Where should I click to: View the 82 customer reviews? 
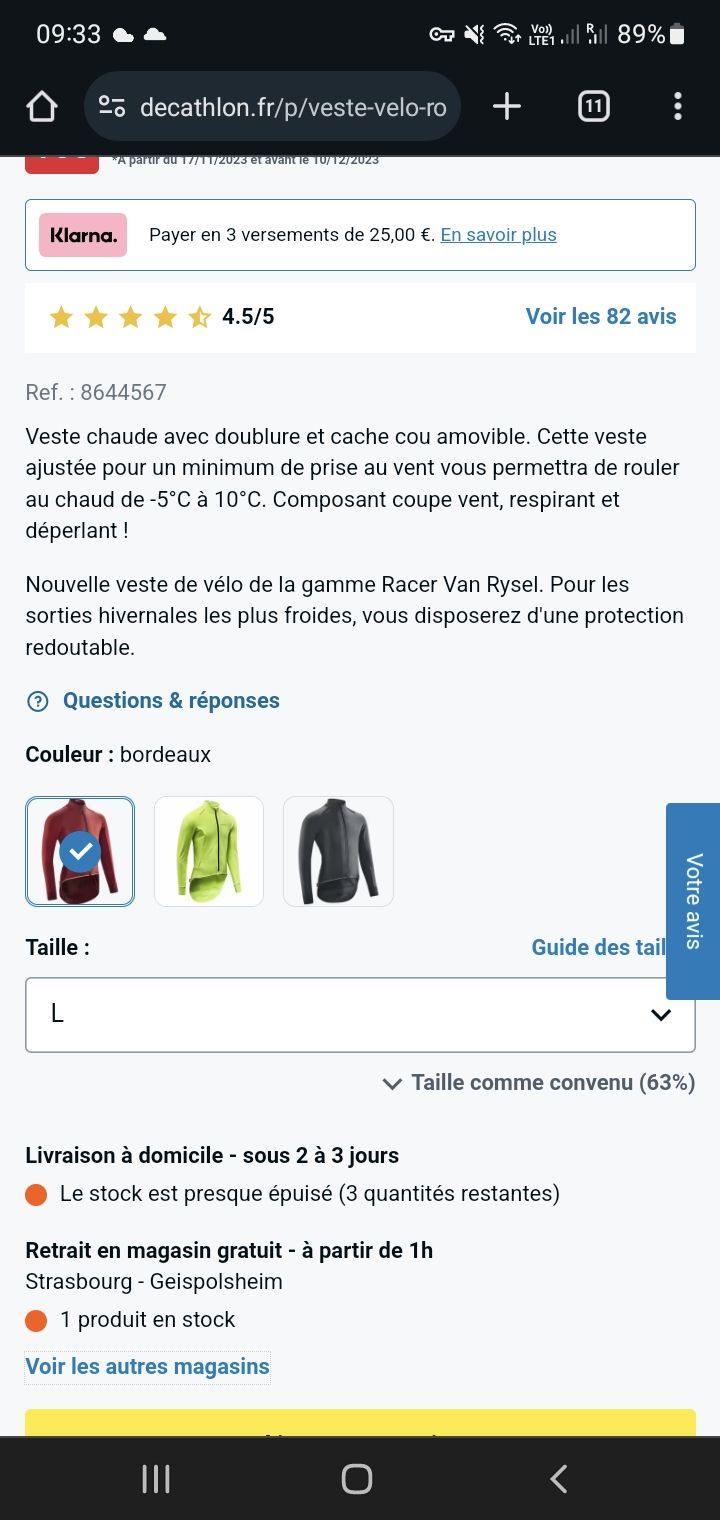pos(600,317)
